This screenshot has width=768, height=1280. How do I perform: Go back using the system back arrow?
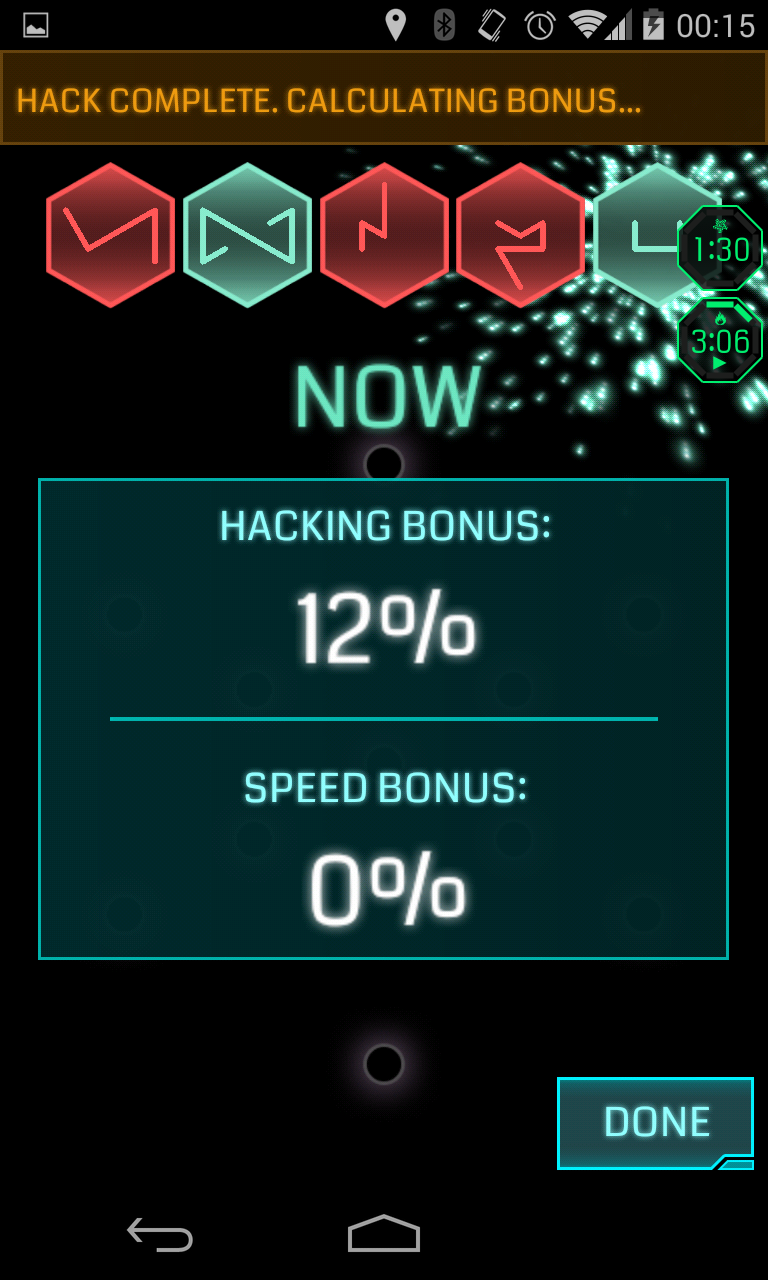(x=160, y=1234)
